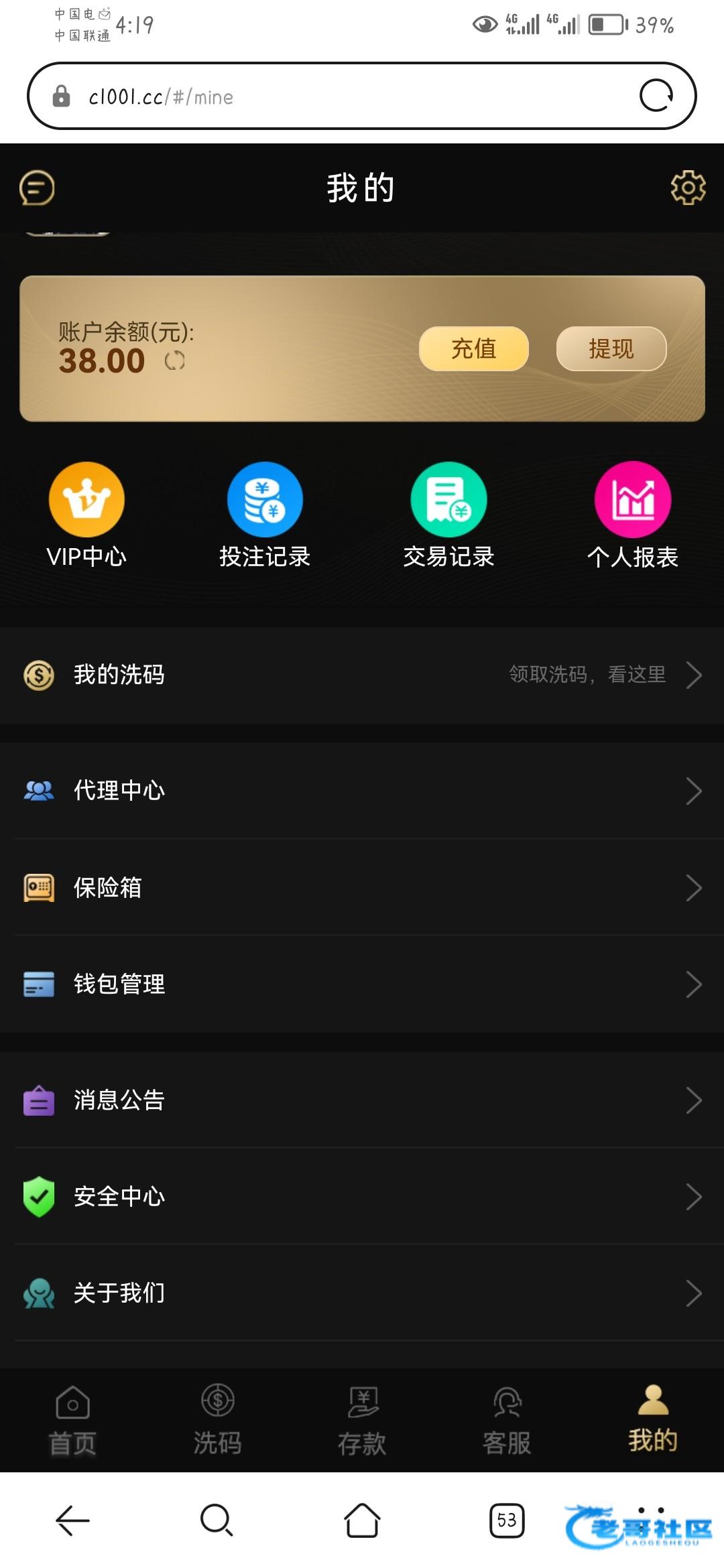
Task: Switch to the 首页 home tab
Action: [x=72, y=1421]
